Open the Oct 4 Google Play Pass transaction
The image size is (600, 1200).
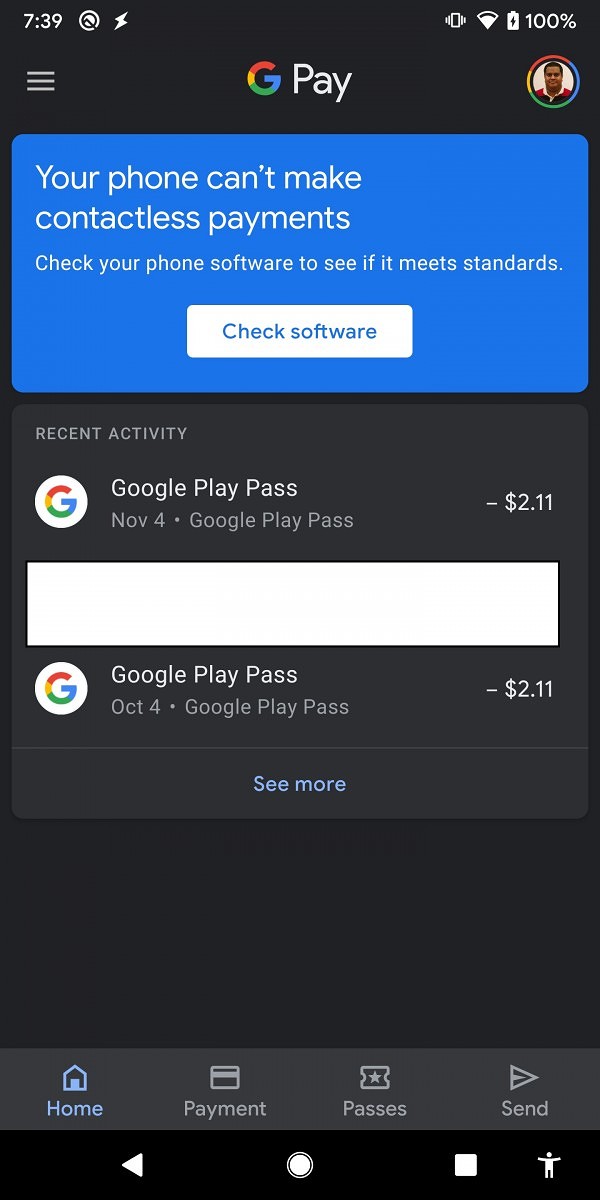[x=299, y=690]
